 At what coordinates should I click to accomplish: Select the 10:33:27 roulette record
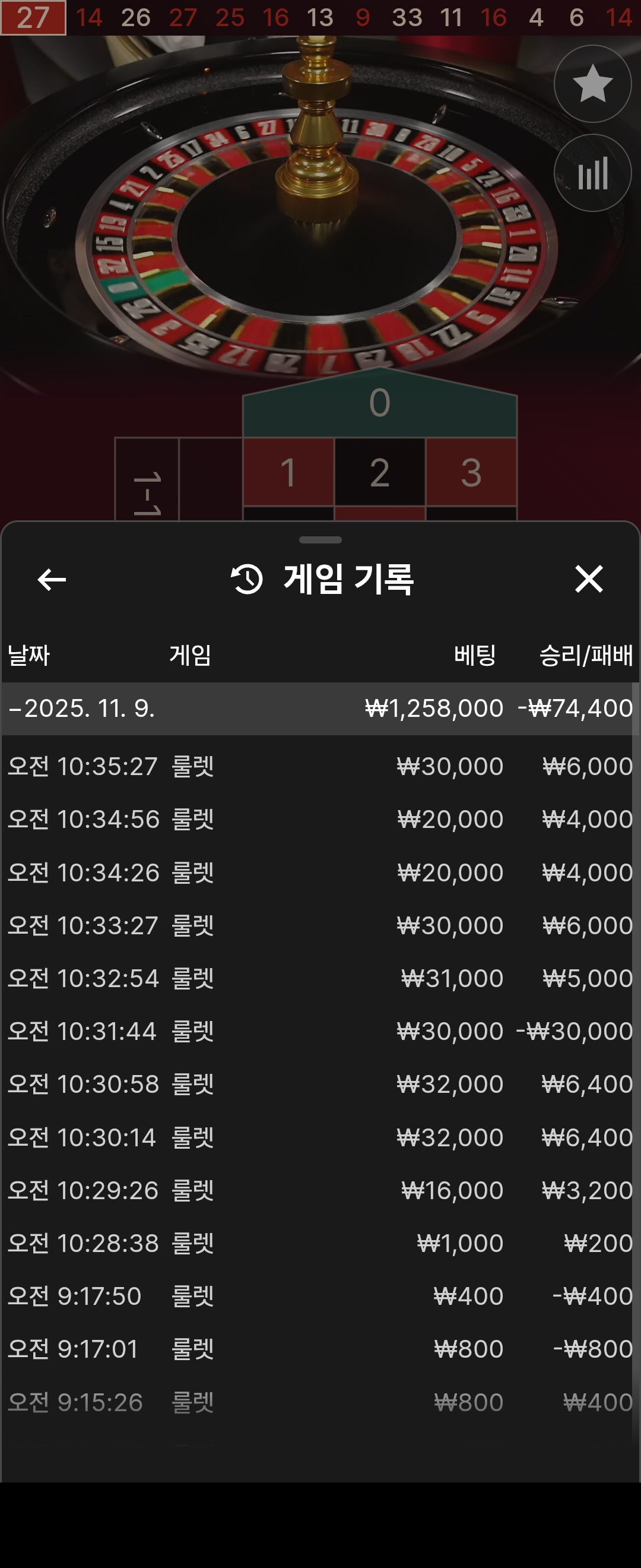pyautogui.click(x=319, y=925)
